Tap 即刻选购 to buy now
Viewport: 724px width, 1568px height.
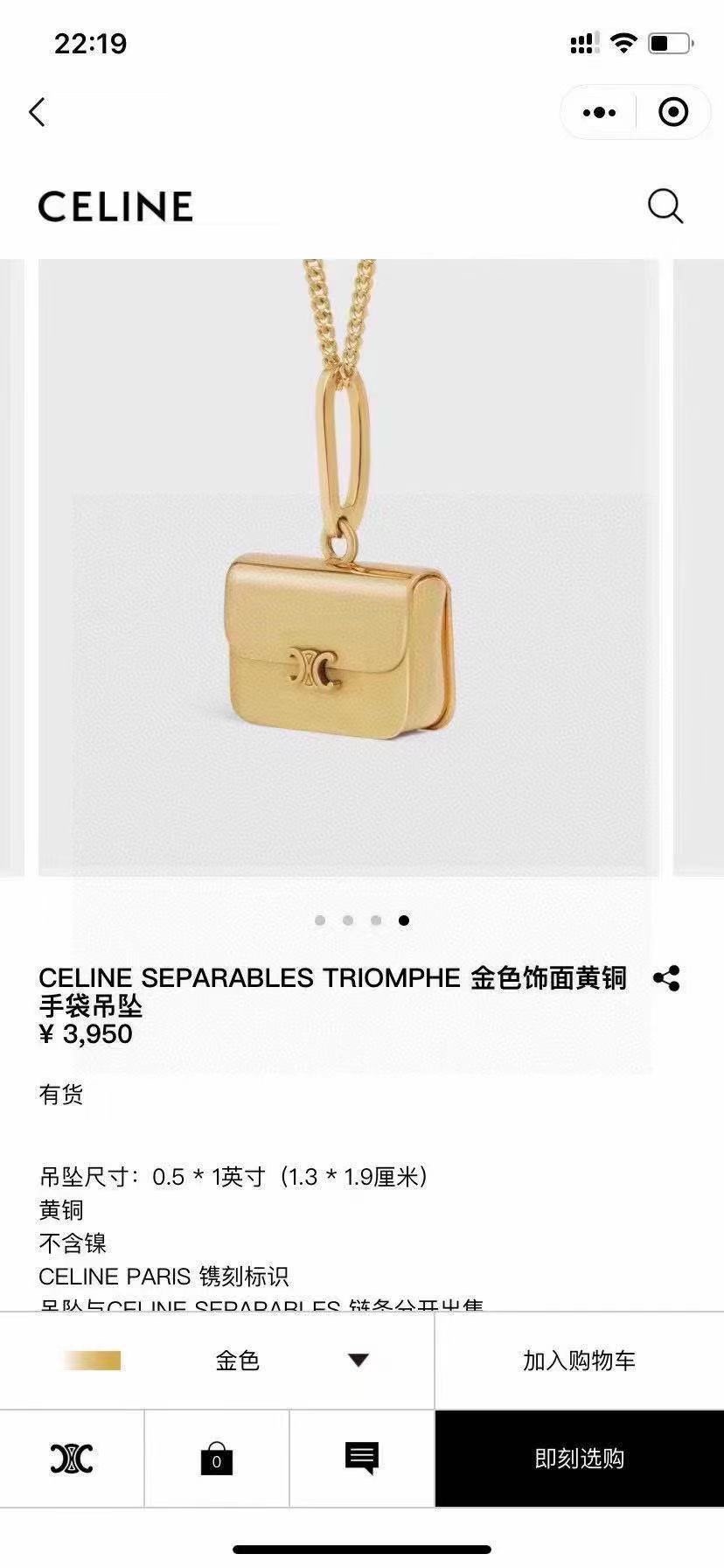[579, 1459]
